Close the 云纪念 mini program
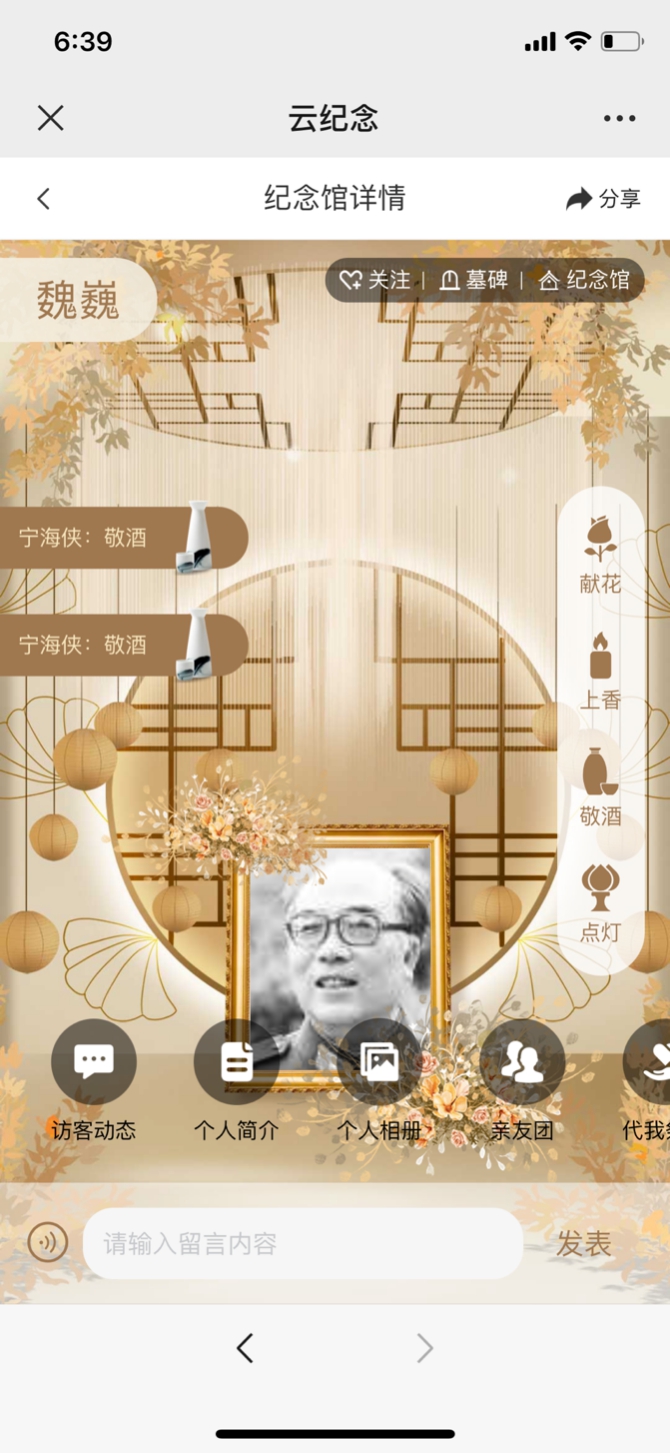 (50, 118)
